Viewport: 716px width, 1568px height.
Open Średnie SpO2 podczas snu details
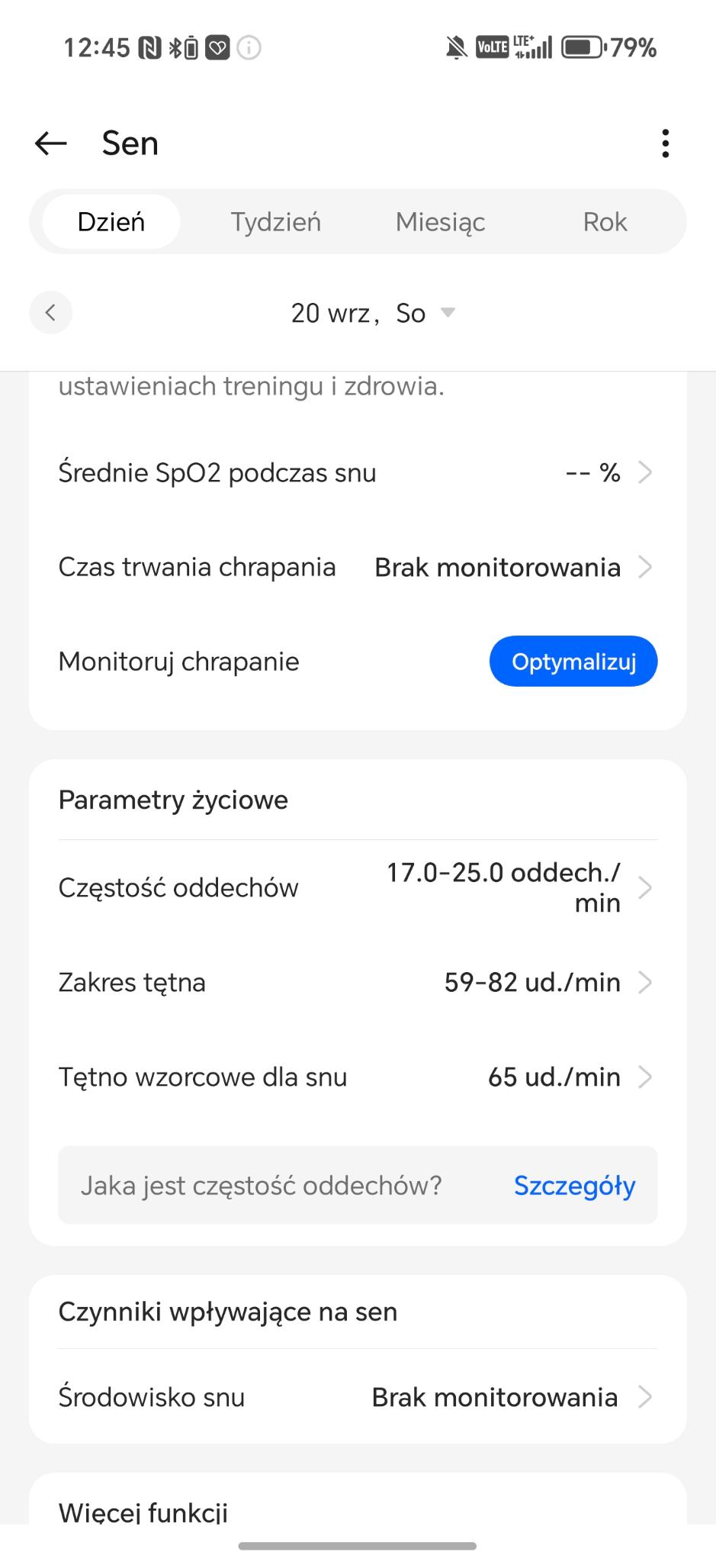pyautogui.click(x=357, y=473)
